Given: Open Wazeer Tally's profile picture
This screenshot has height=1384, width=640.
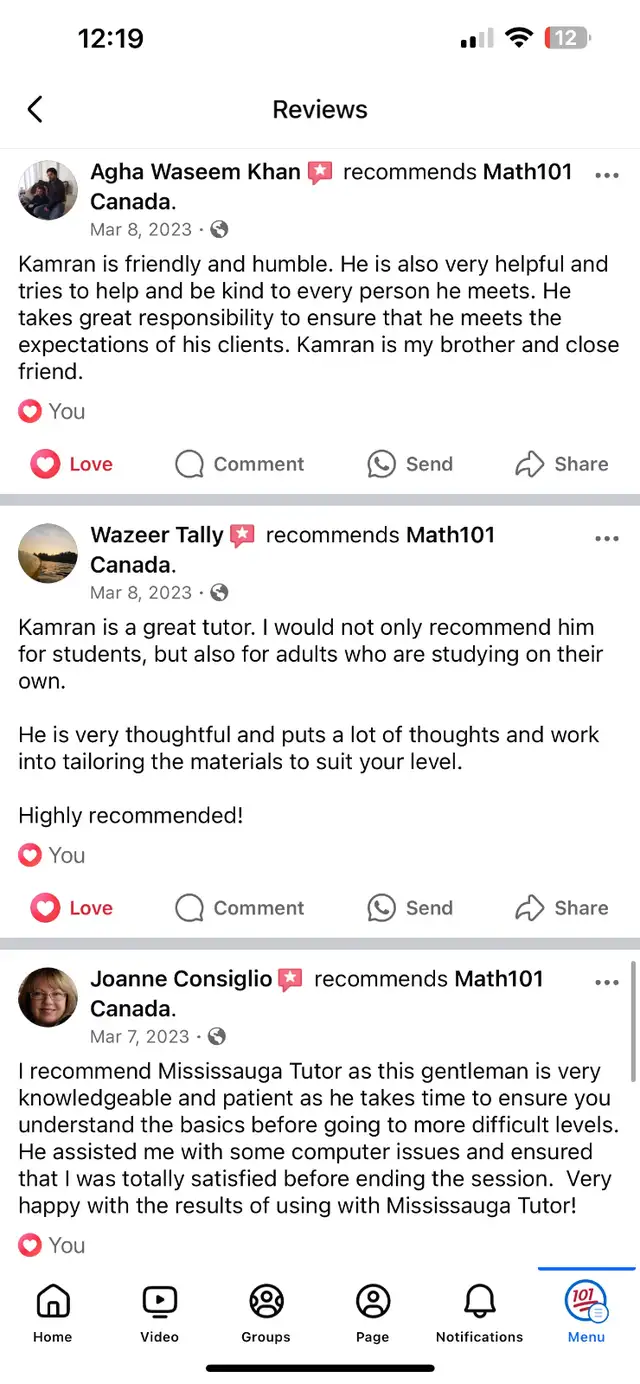Looking at the screenshot, I should point(48,553).
